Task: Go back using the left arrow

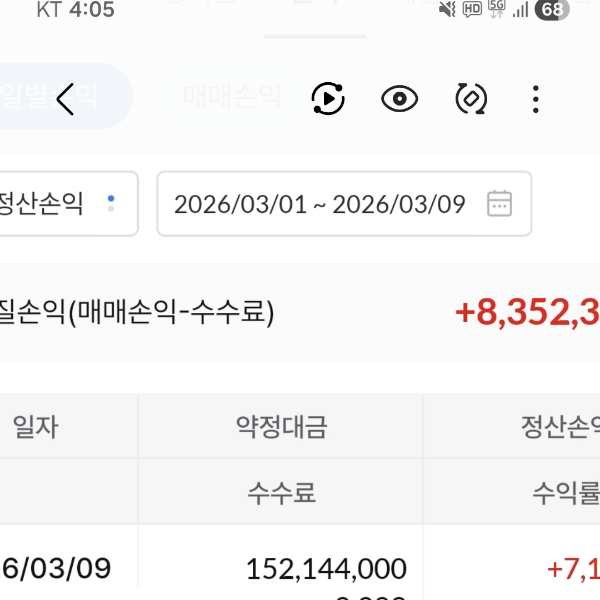Action: tap(66, 99)
